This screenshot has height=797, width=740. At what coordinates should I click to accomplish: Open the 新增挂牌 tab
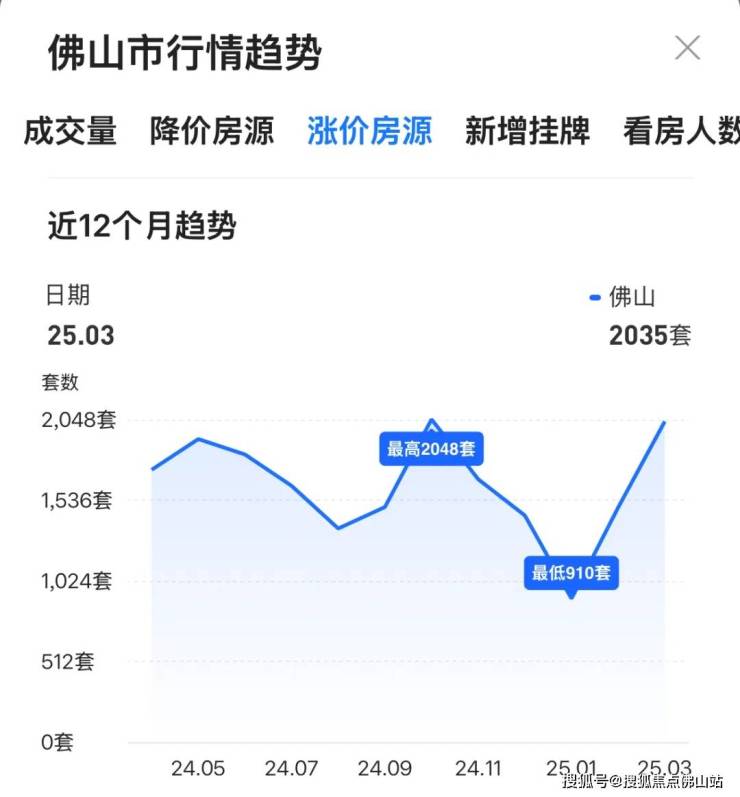pos(527,131)
